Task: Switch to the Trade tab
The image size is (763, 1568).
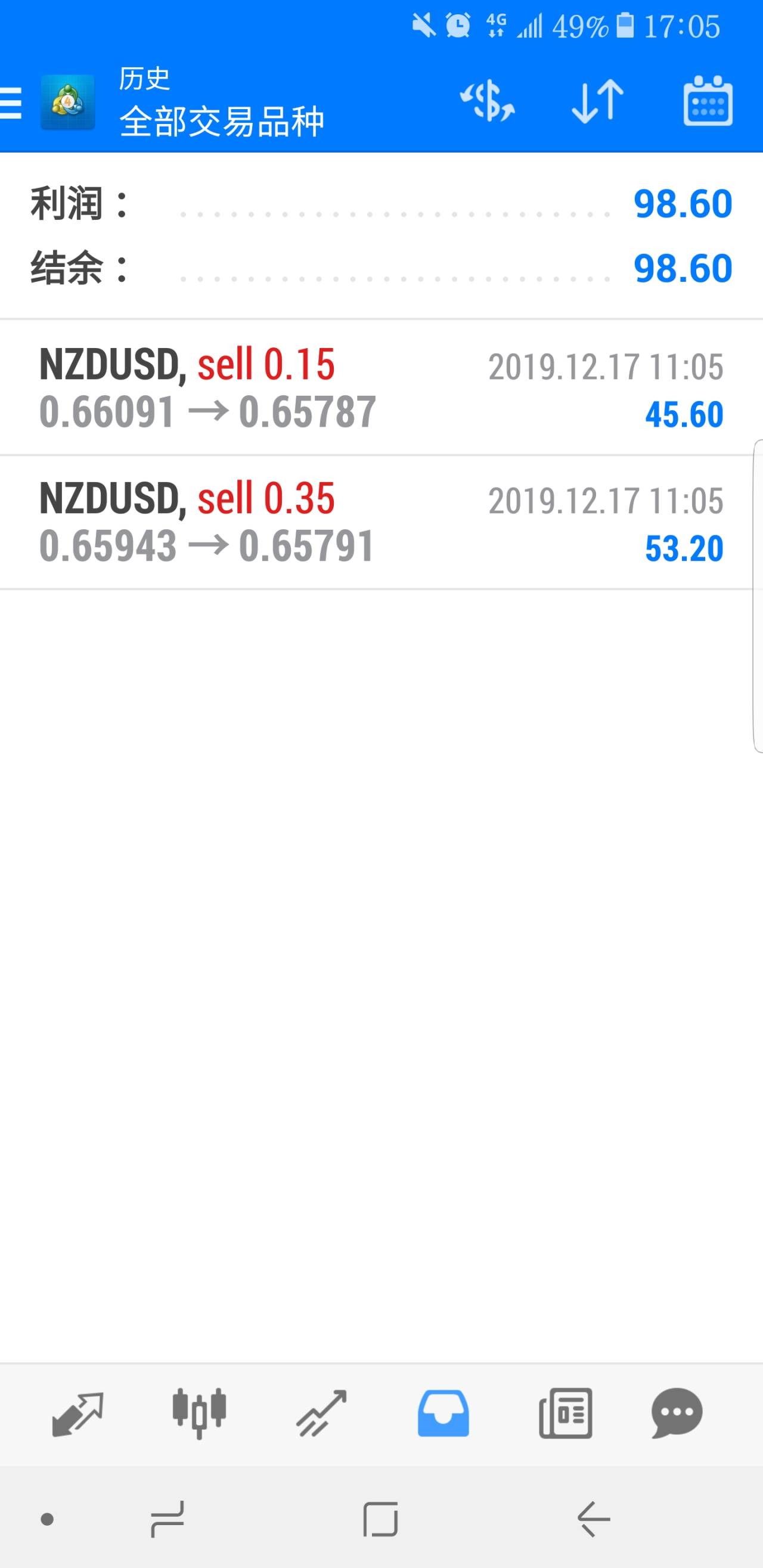Action: point(321,1414)
